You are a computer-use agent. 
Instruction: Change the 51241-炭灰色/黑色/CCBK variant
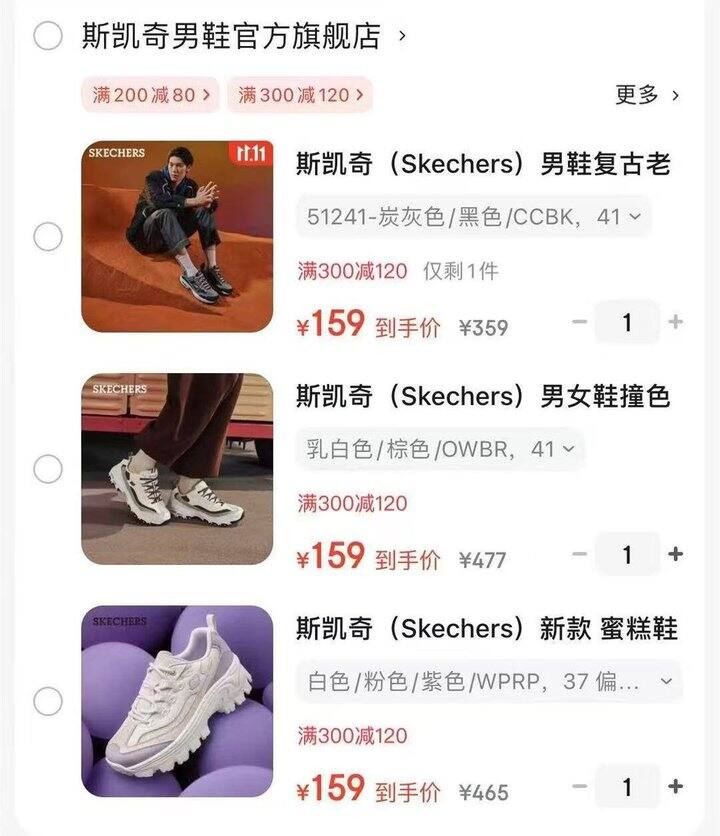tap(474, 216)
